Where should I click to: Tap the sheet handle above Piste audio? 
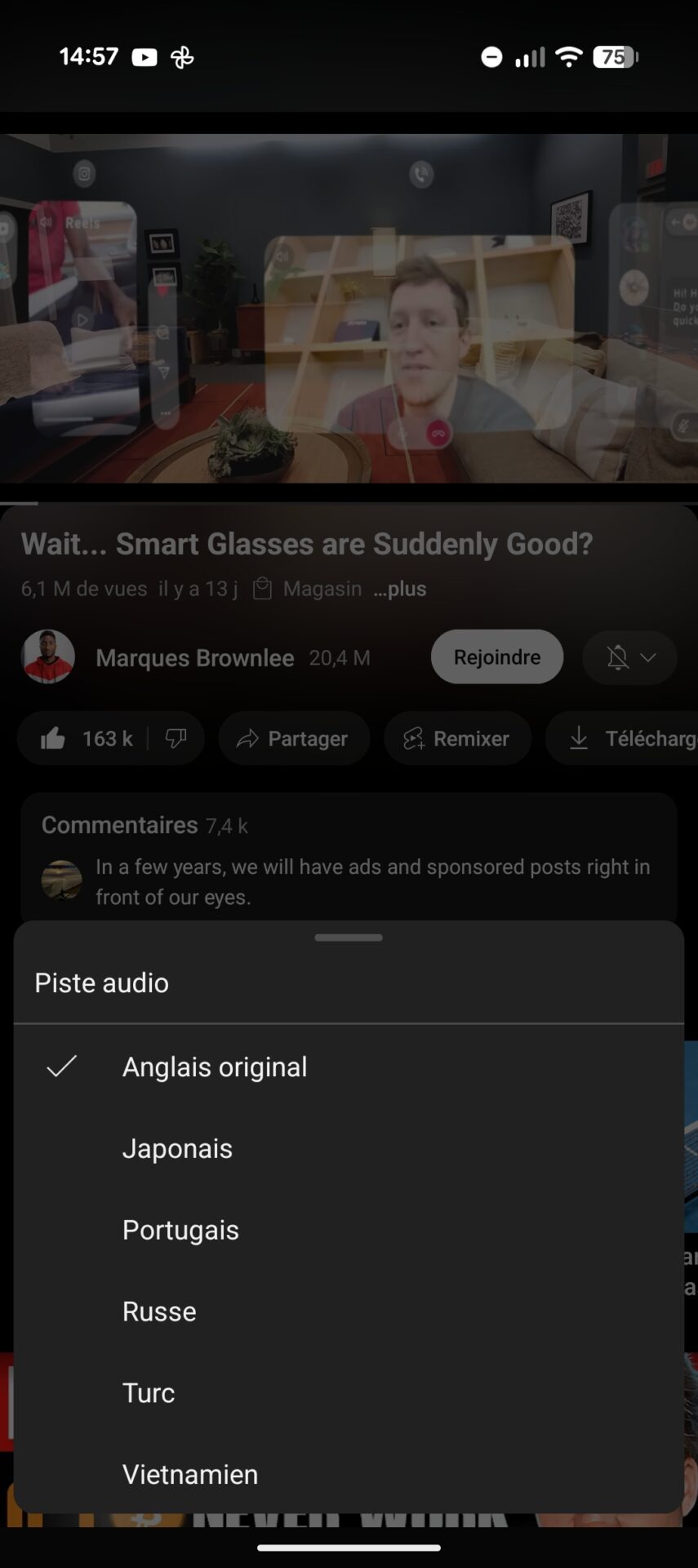[349, 938]
